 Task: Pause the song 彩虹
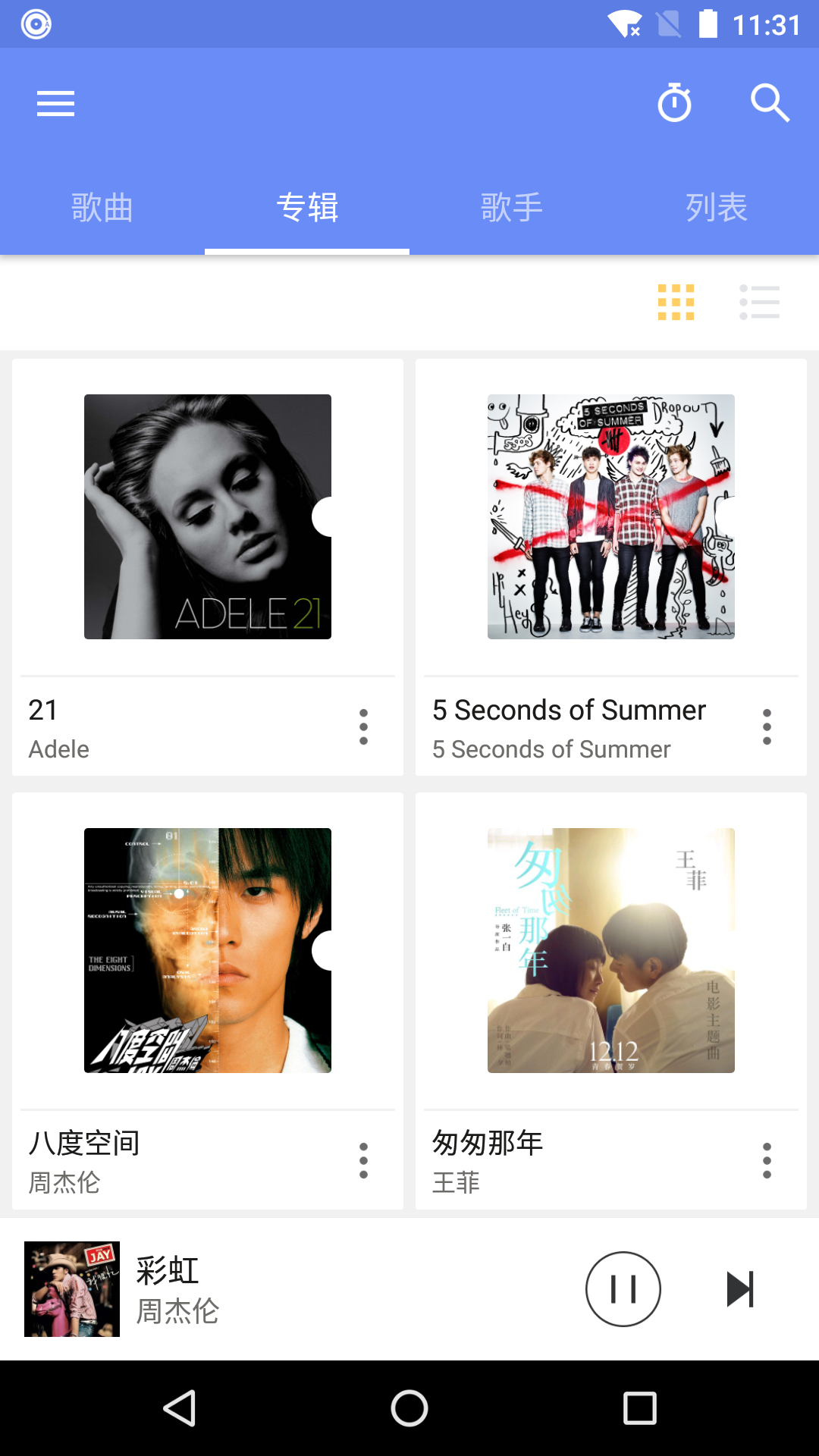click(x=623, y=1289)
